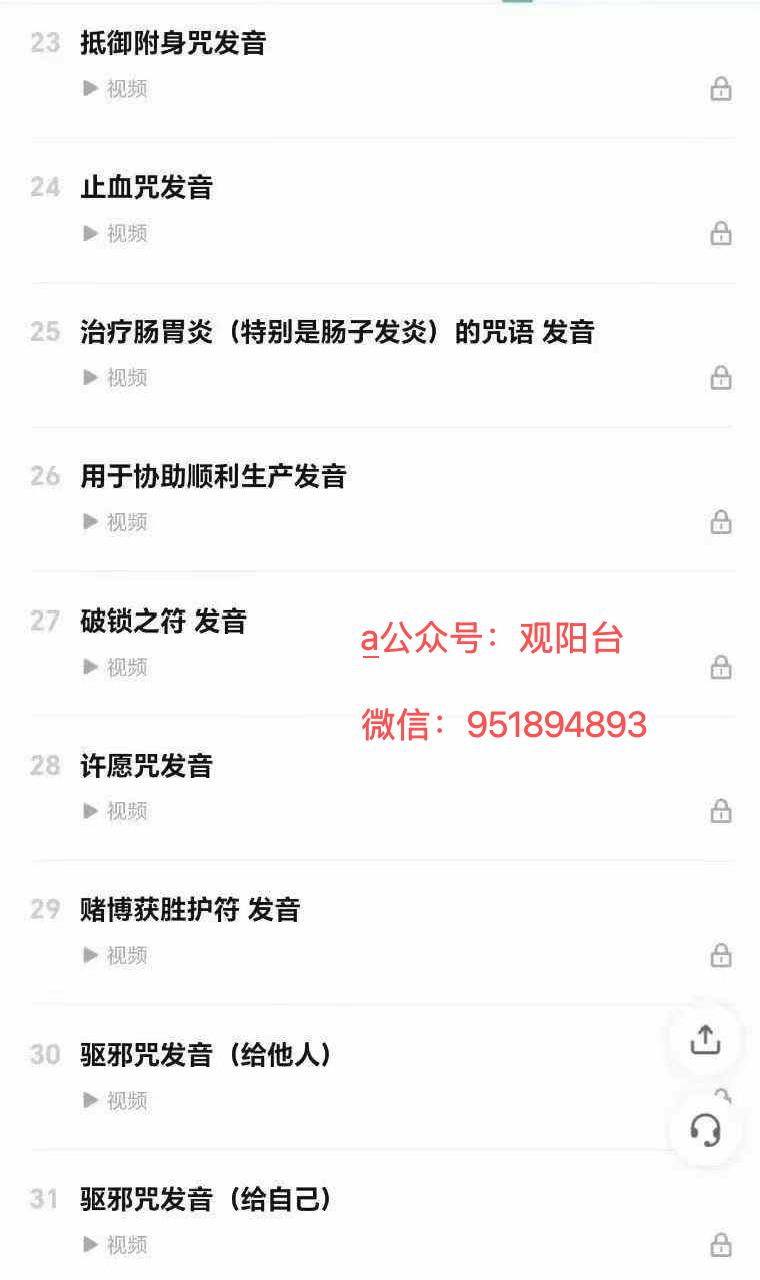
Task: Select the 治疗肠胃炎的咒语 发音 lesson
Action: click(337, 332)
